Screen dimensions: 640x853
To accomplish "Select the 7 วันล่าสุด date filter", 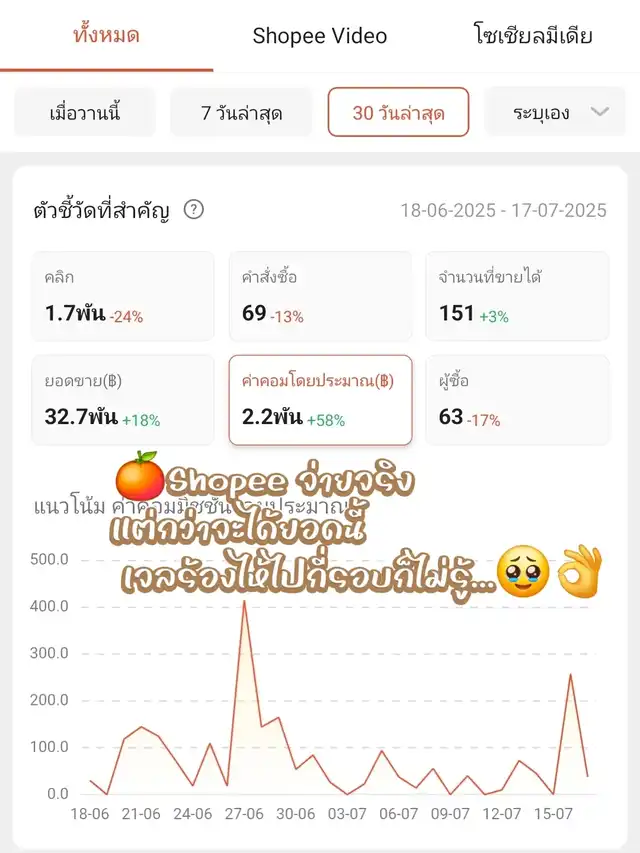I will [241, 112].
